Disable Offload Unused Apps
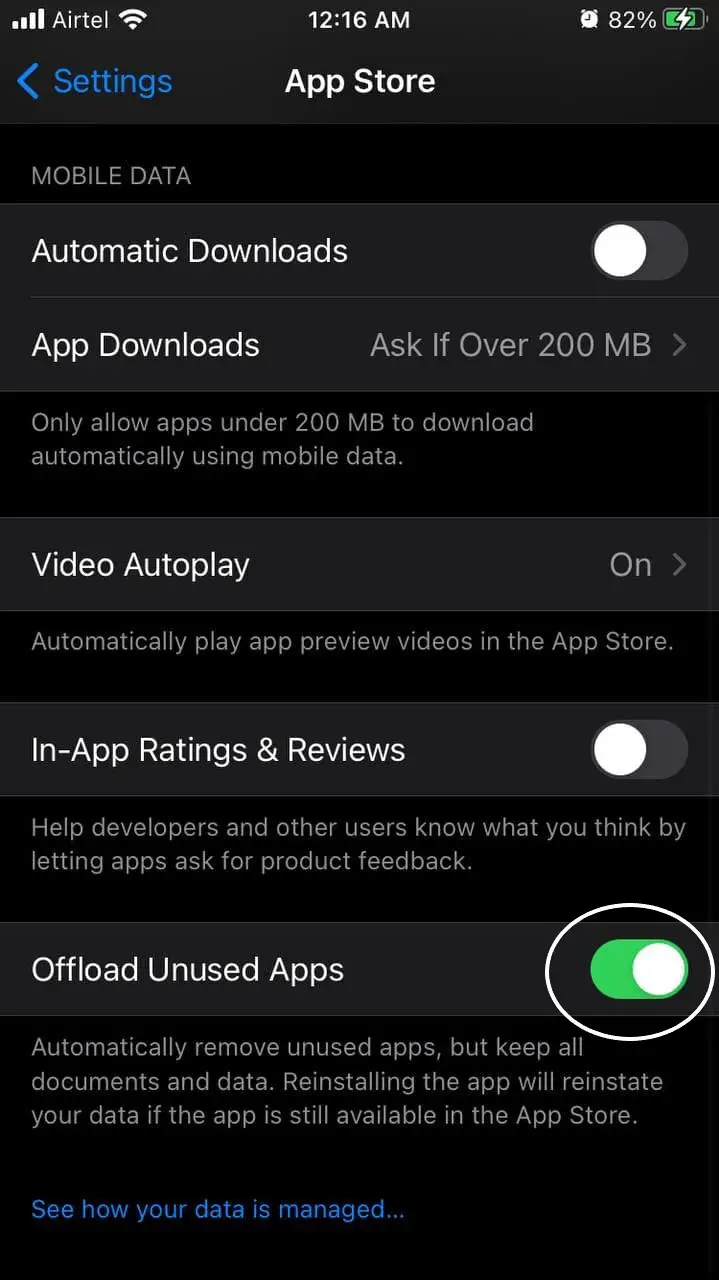 (639, 969)
